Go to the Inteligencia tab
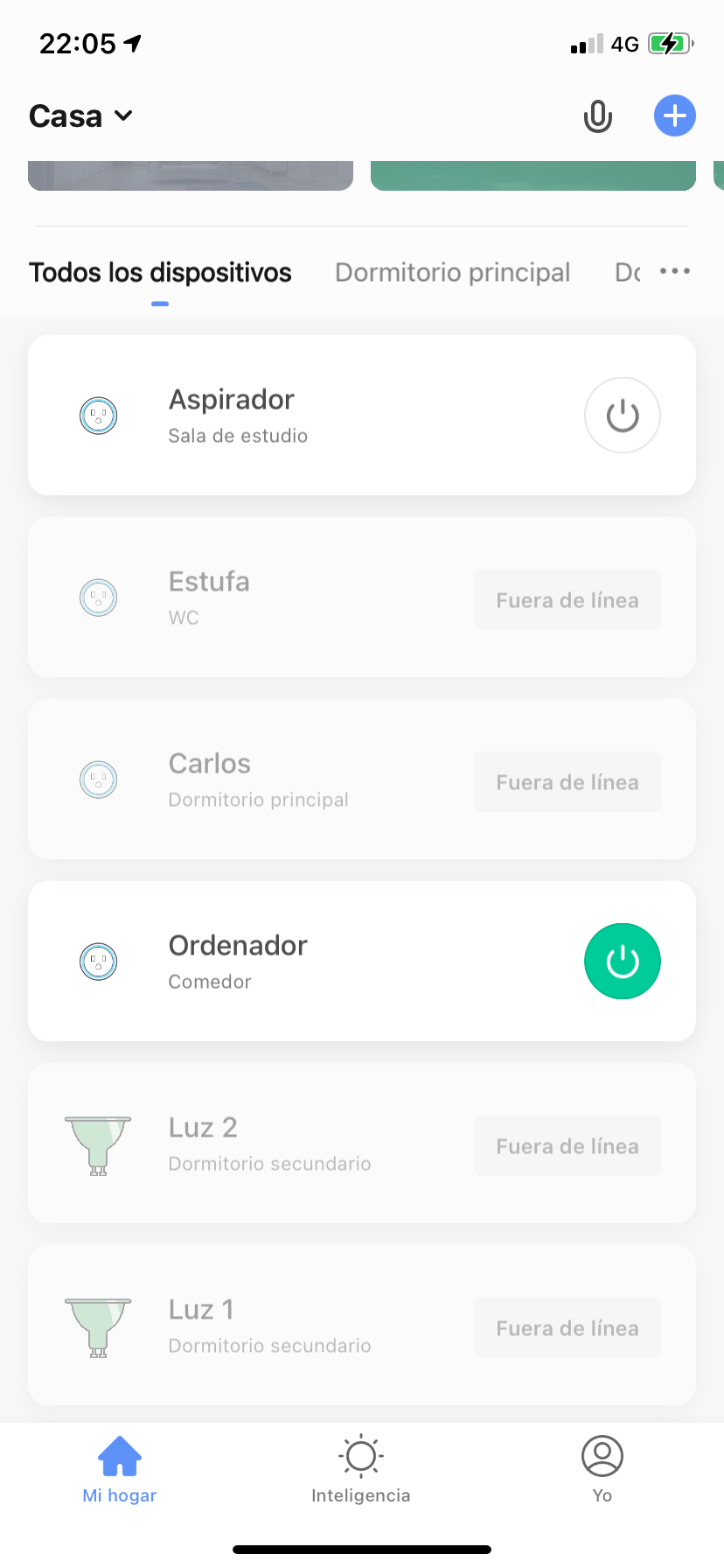724x1568 pixels. click(x=361, y=1470)
